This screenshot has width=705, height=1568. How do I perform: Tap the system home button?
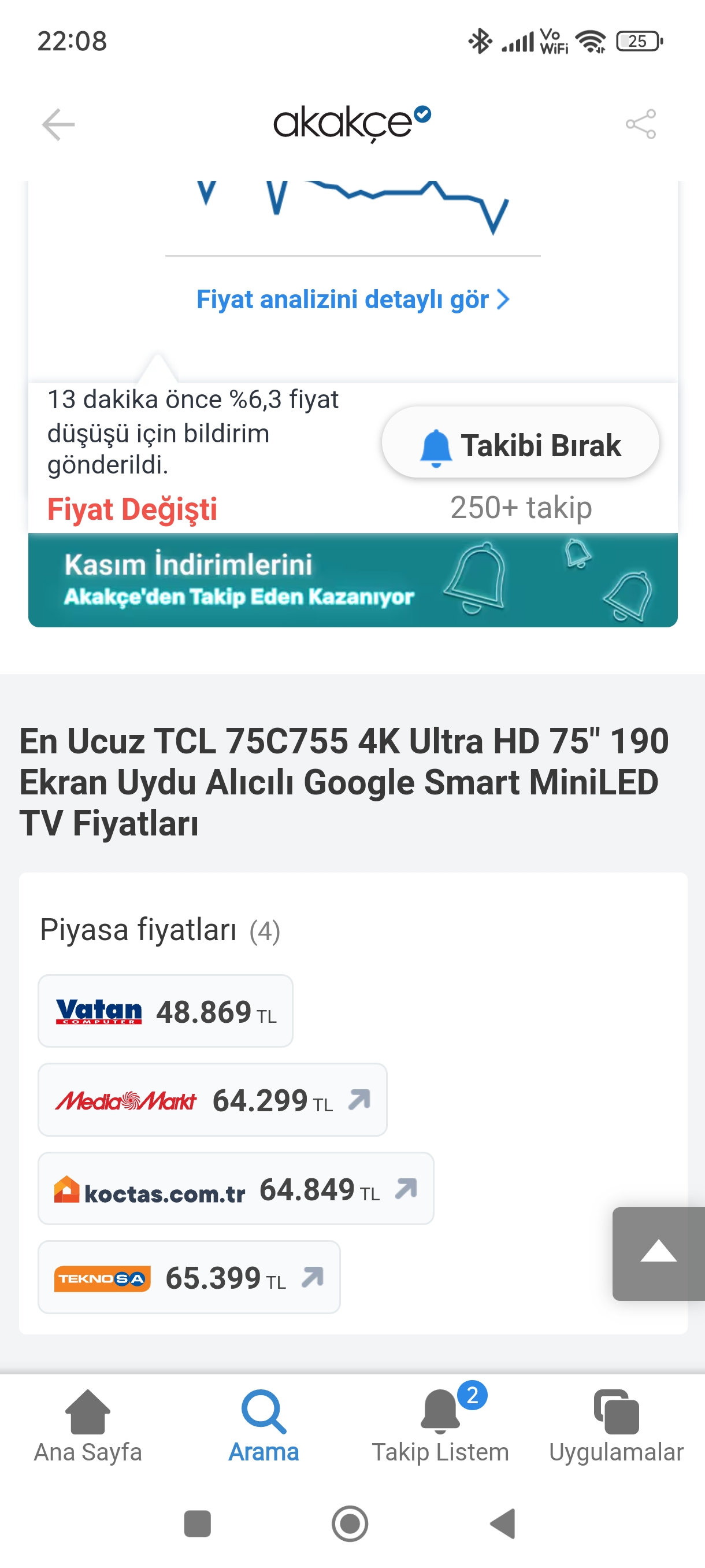pyautogui.click(x=350, y=1523)
